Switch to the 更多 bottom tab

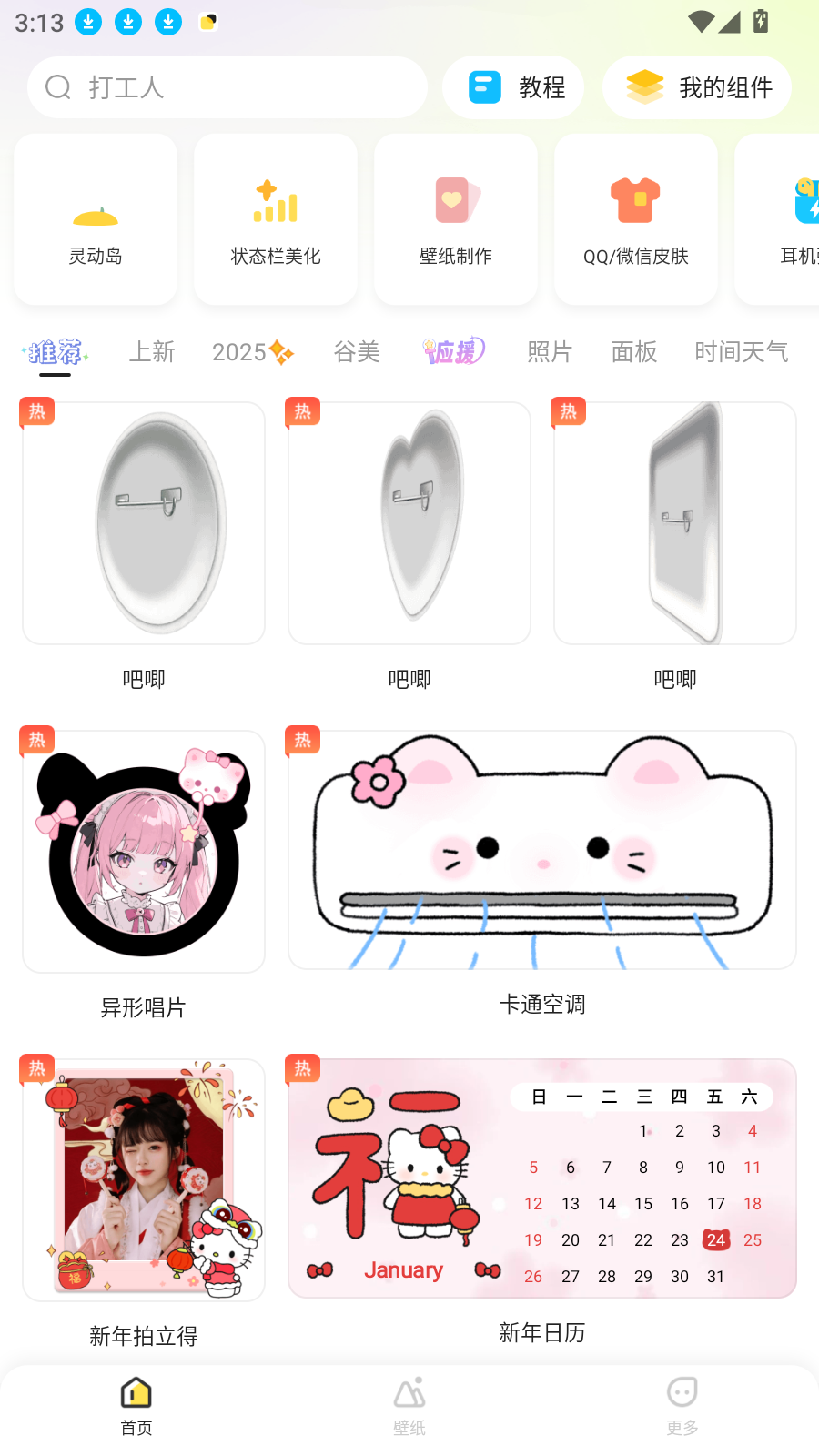tap(682, 1406)
